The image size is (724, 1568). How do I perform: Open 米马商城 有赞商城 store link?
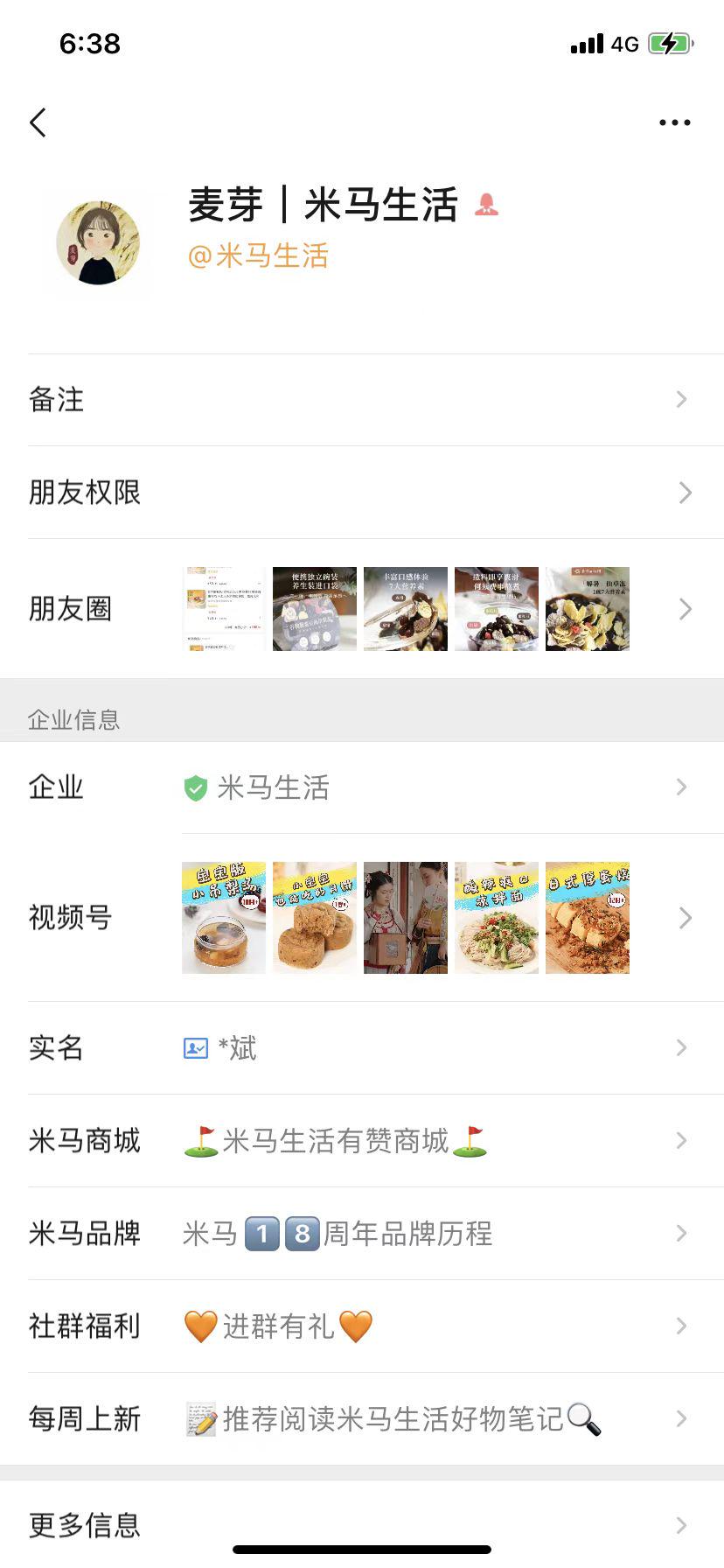(x=362, y=1141)
